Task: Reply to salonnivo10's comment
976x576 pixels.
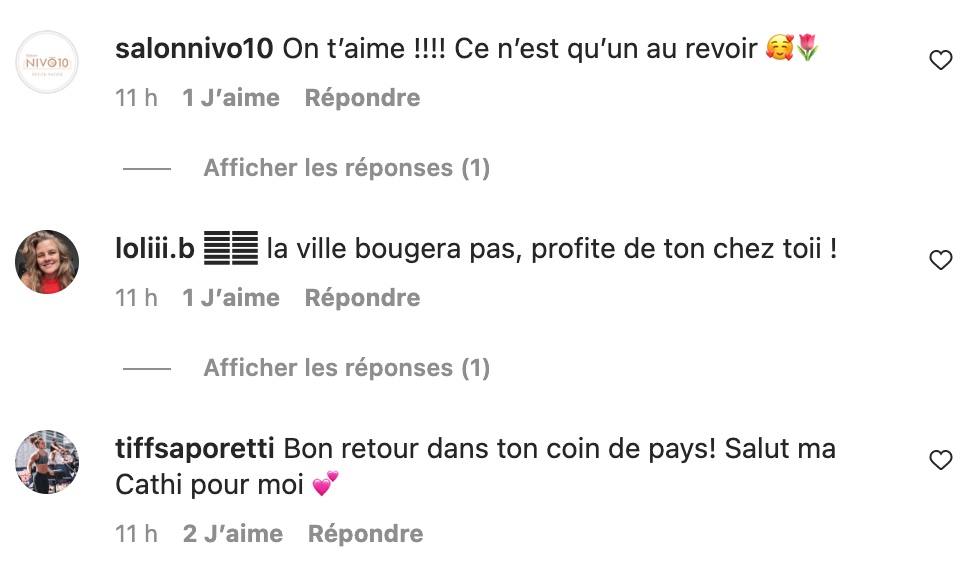Action: coord(362,98)
